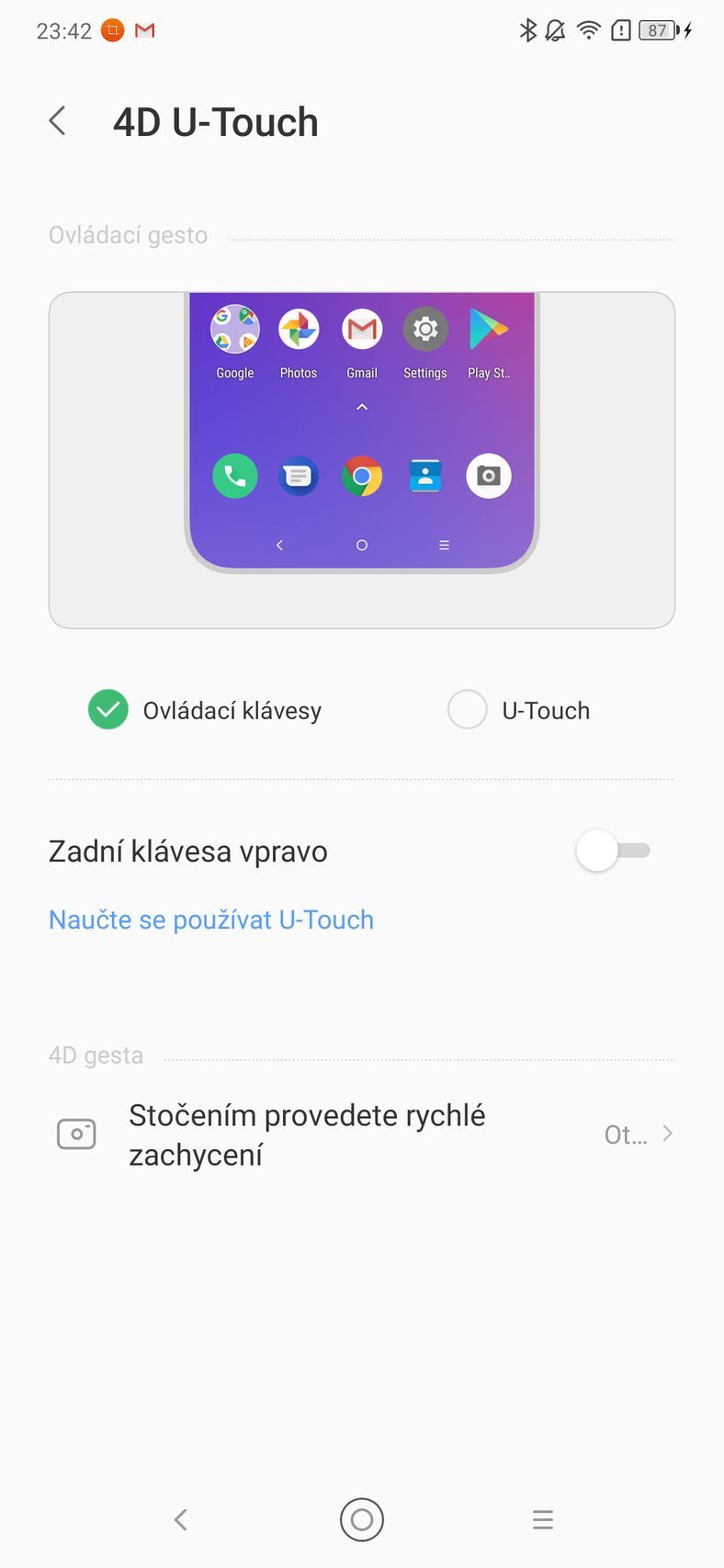Tap the Google Photos icon in the preview
The width and height of the screenshot is (724, 1568).
298,329
